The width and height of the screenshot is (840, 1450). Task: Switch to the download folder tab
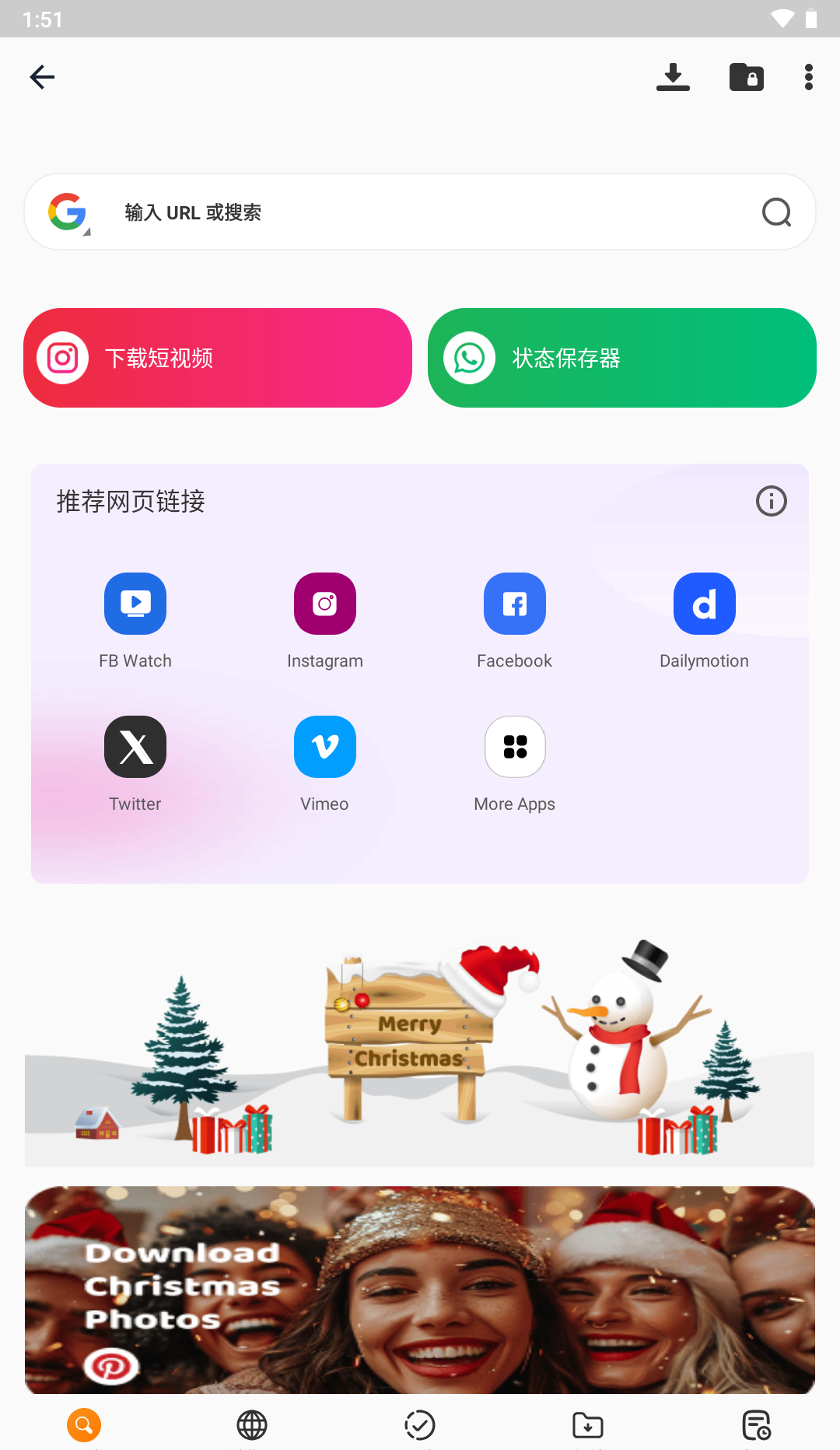588,1425
